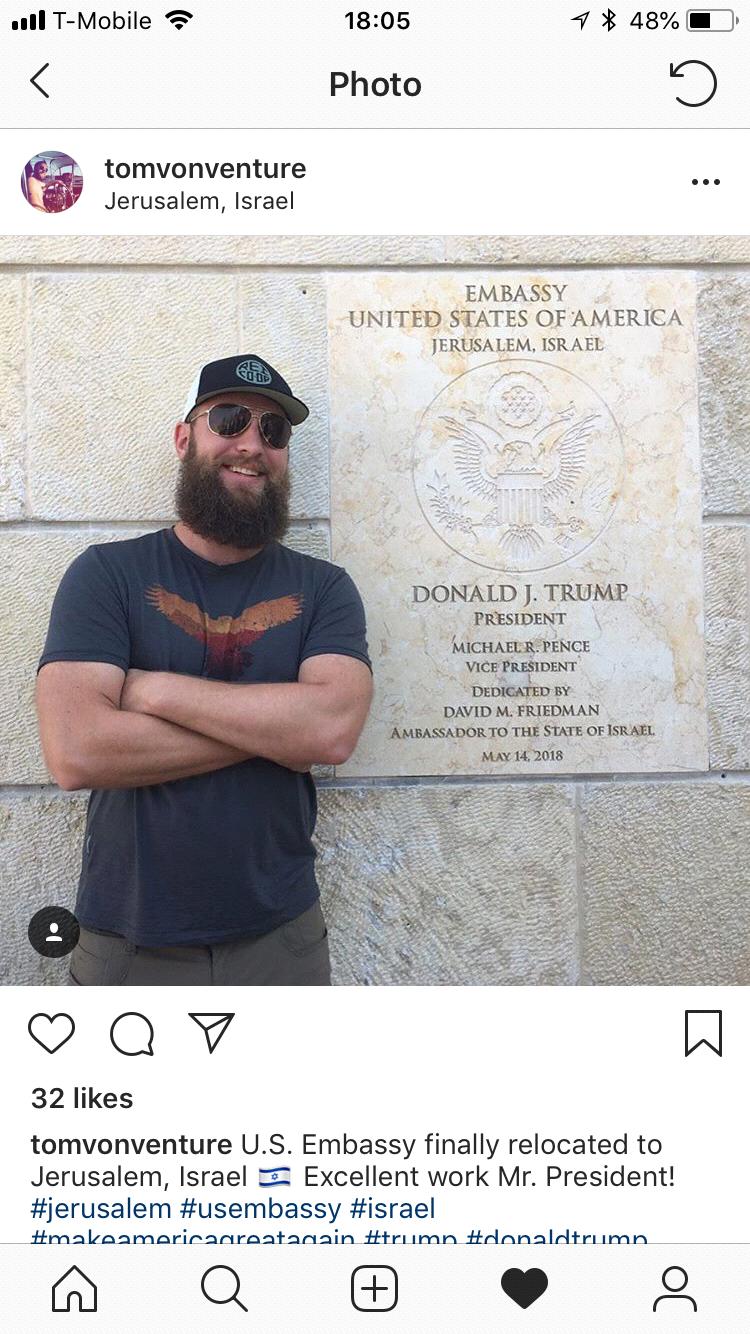Share the post via paper plane icon
750x1334 pixels.
(x=211, y=1033)
